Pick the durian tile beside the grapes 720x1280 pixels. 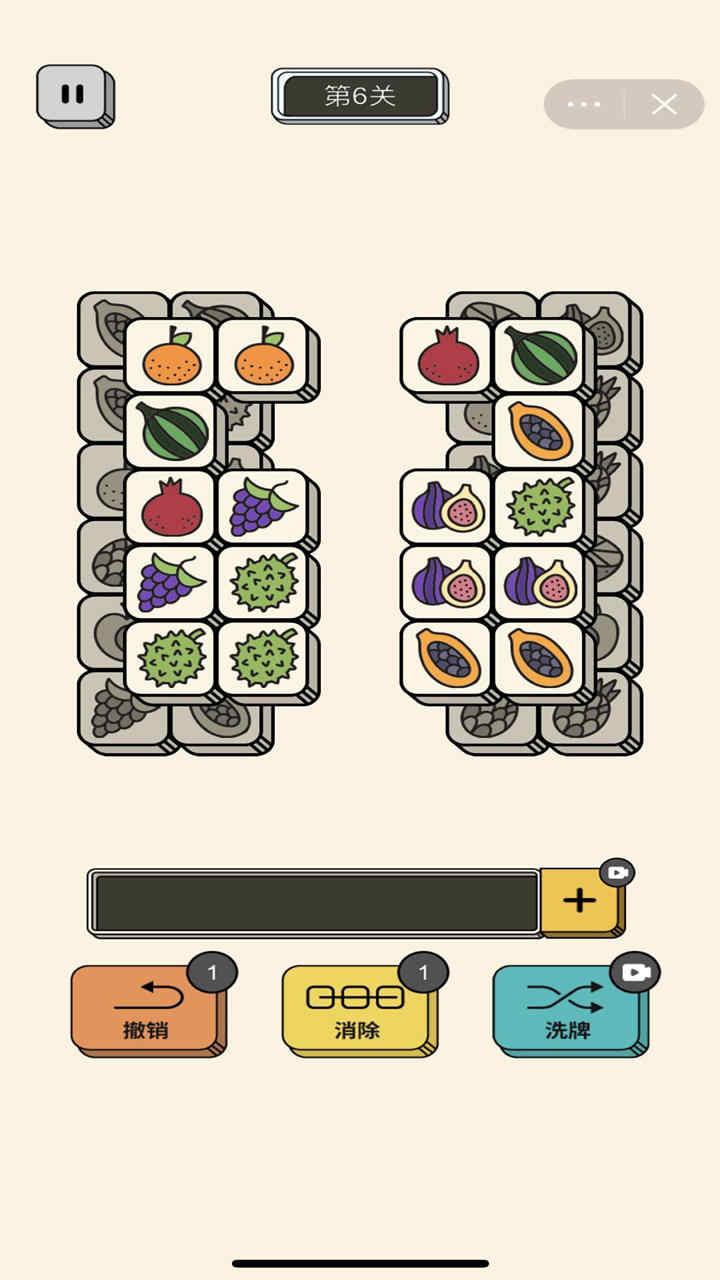[x=263, y=583]
